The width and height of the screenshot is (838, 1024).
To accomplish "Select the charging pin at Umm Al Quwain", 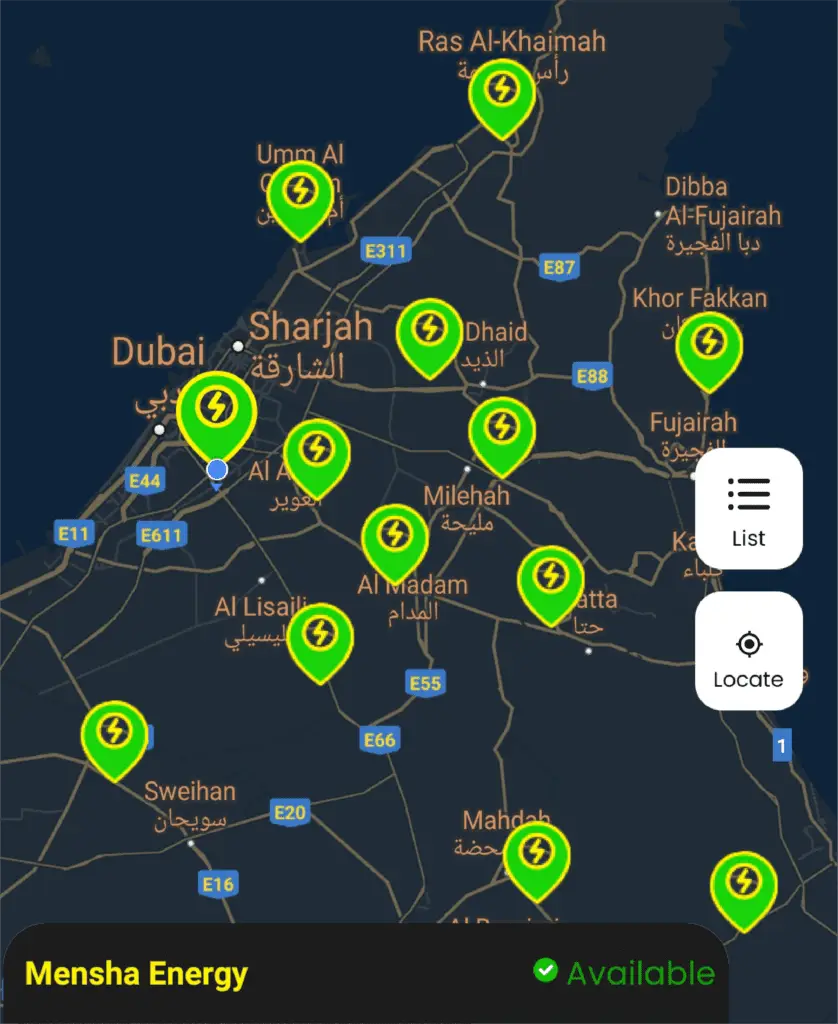I will coord(299,195).
